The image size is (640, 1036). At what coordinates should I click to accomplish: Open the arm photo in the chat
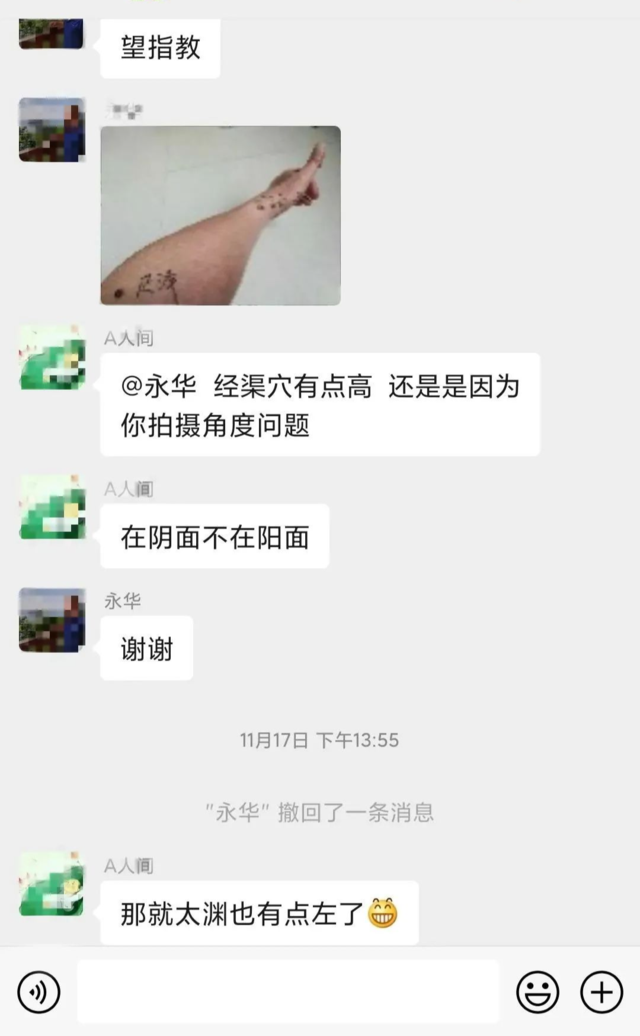(x=220, y=215)
